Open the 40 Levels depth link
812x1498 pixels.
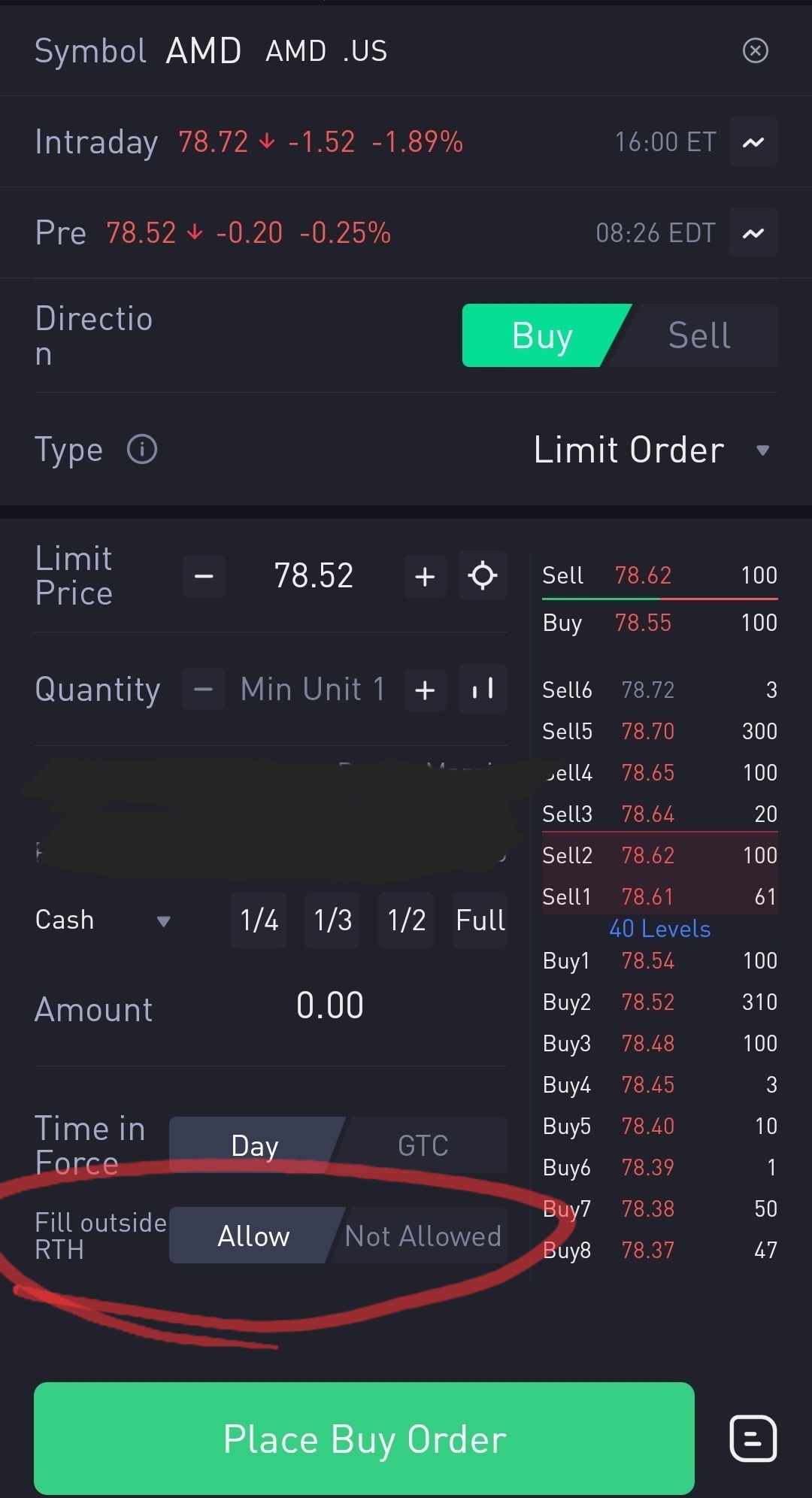coord(659,929)
